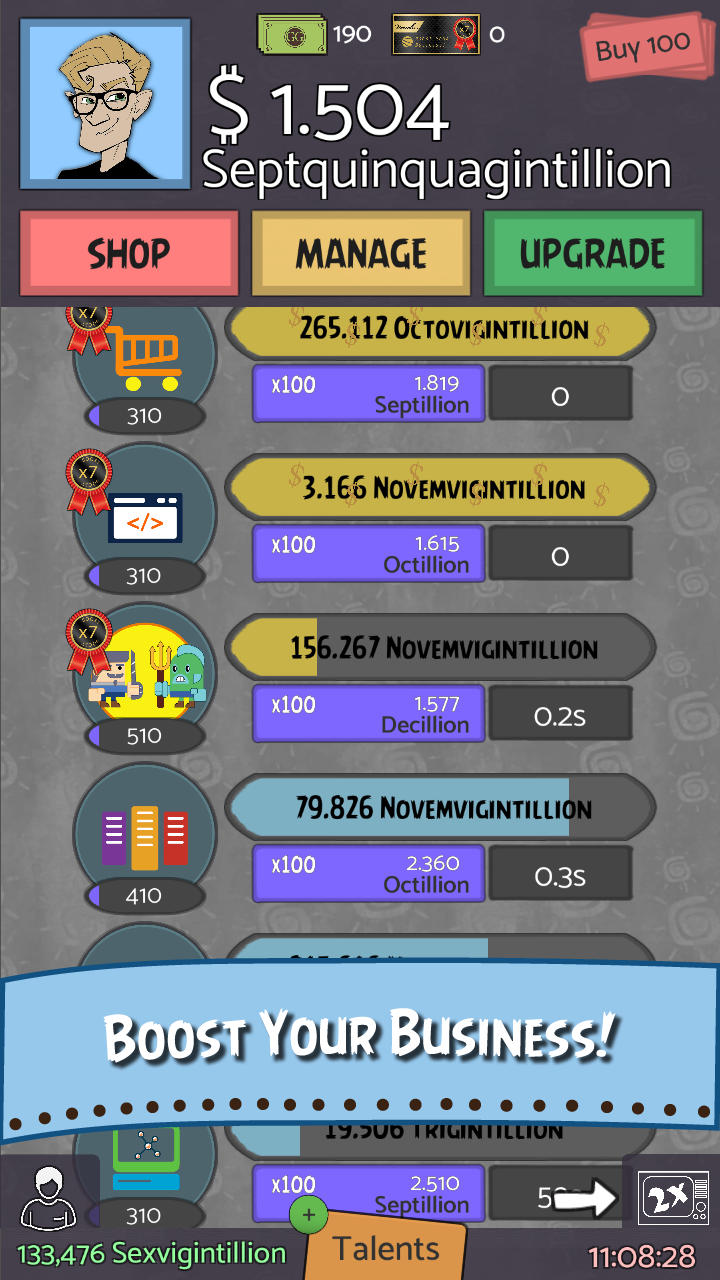The height and width of the screenshot is (1280, 720).
Task: Buy x100 for 2.360 Octillion
Action: (x=368, y=873)
